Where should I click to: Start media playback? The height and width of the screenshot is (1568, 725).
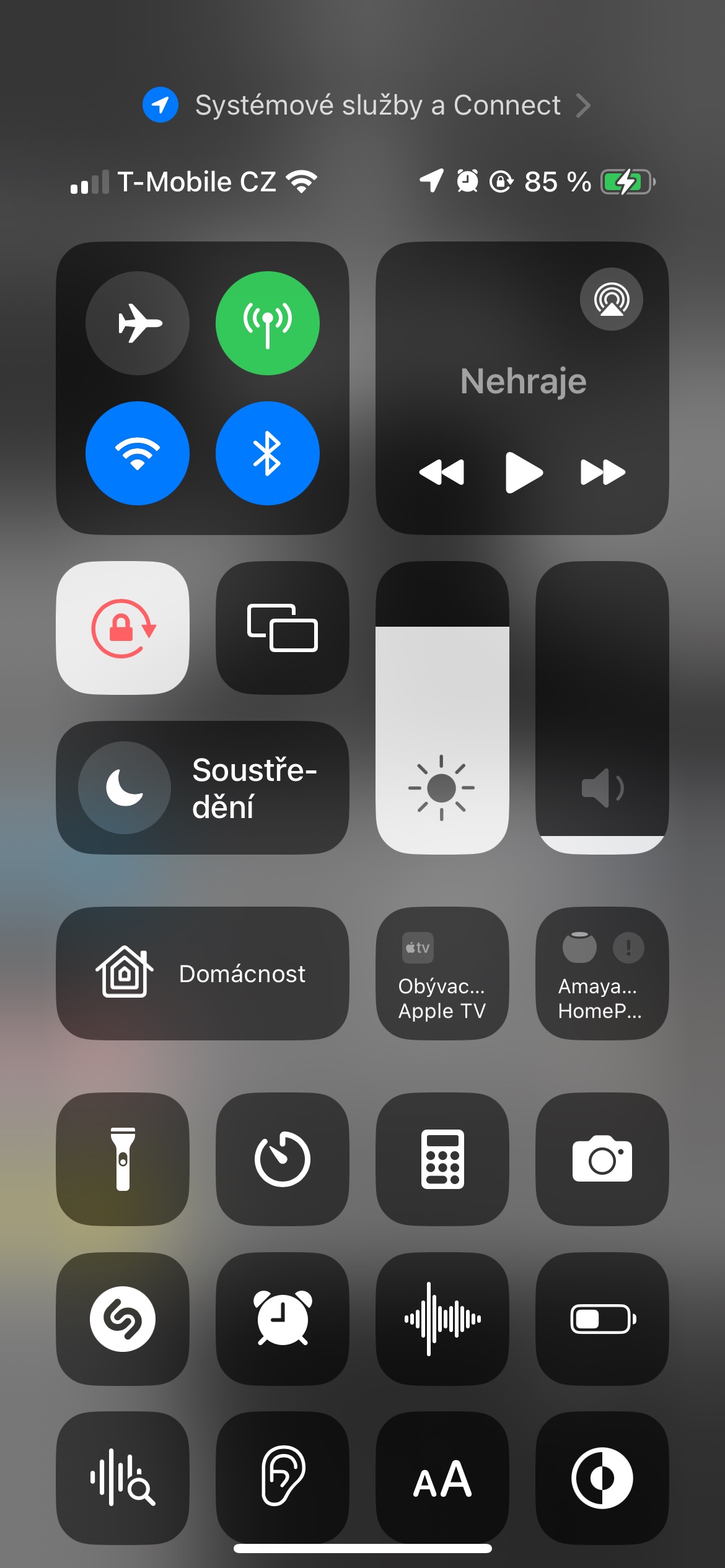pos(524,473)
